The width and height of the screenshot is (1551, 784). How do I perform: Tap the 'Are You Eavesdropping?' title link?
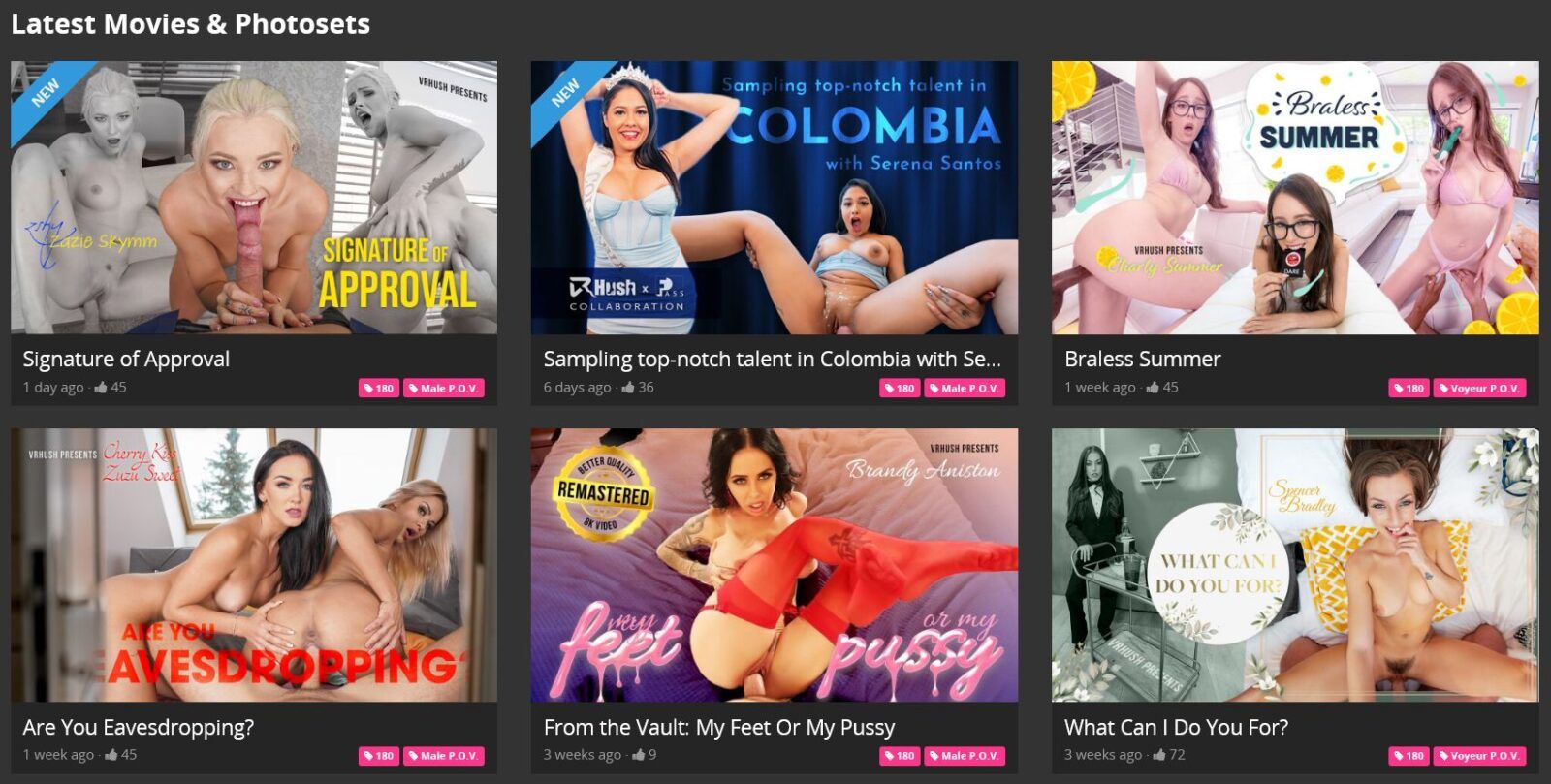(x=138, y=727)
